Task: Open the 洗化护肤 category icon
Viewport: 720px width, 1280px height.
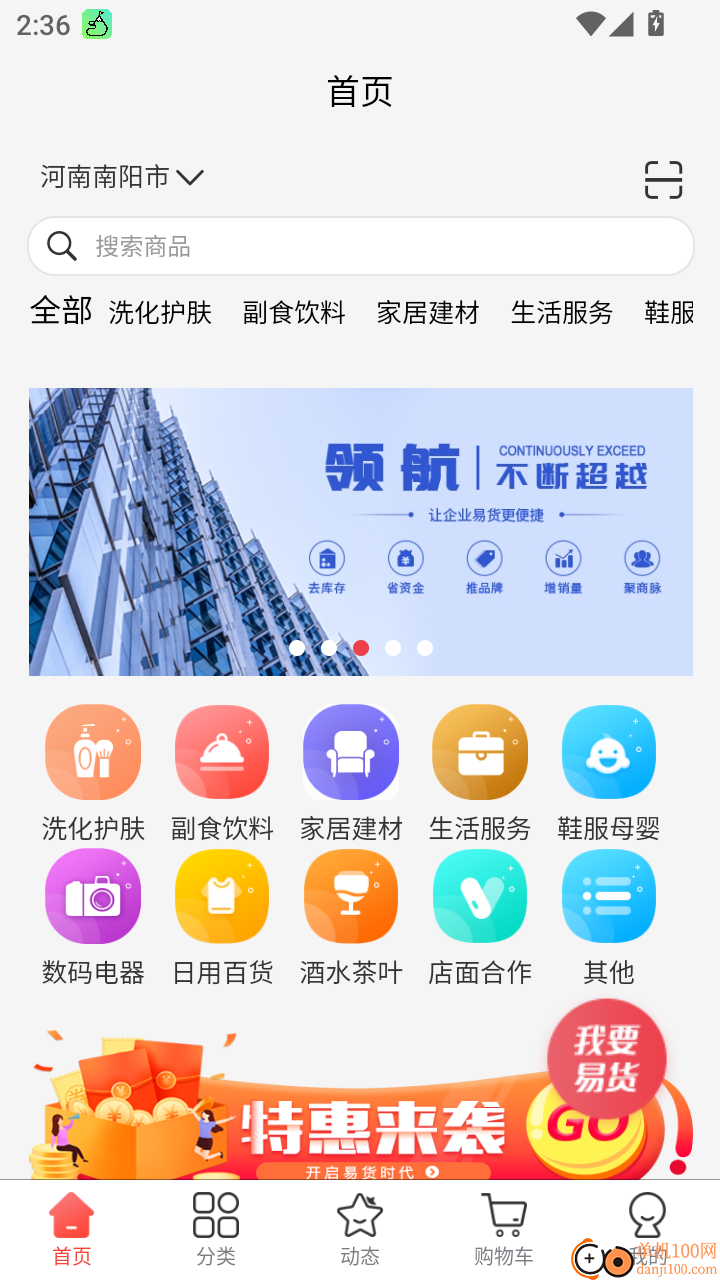Action: [93, 752]
